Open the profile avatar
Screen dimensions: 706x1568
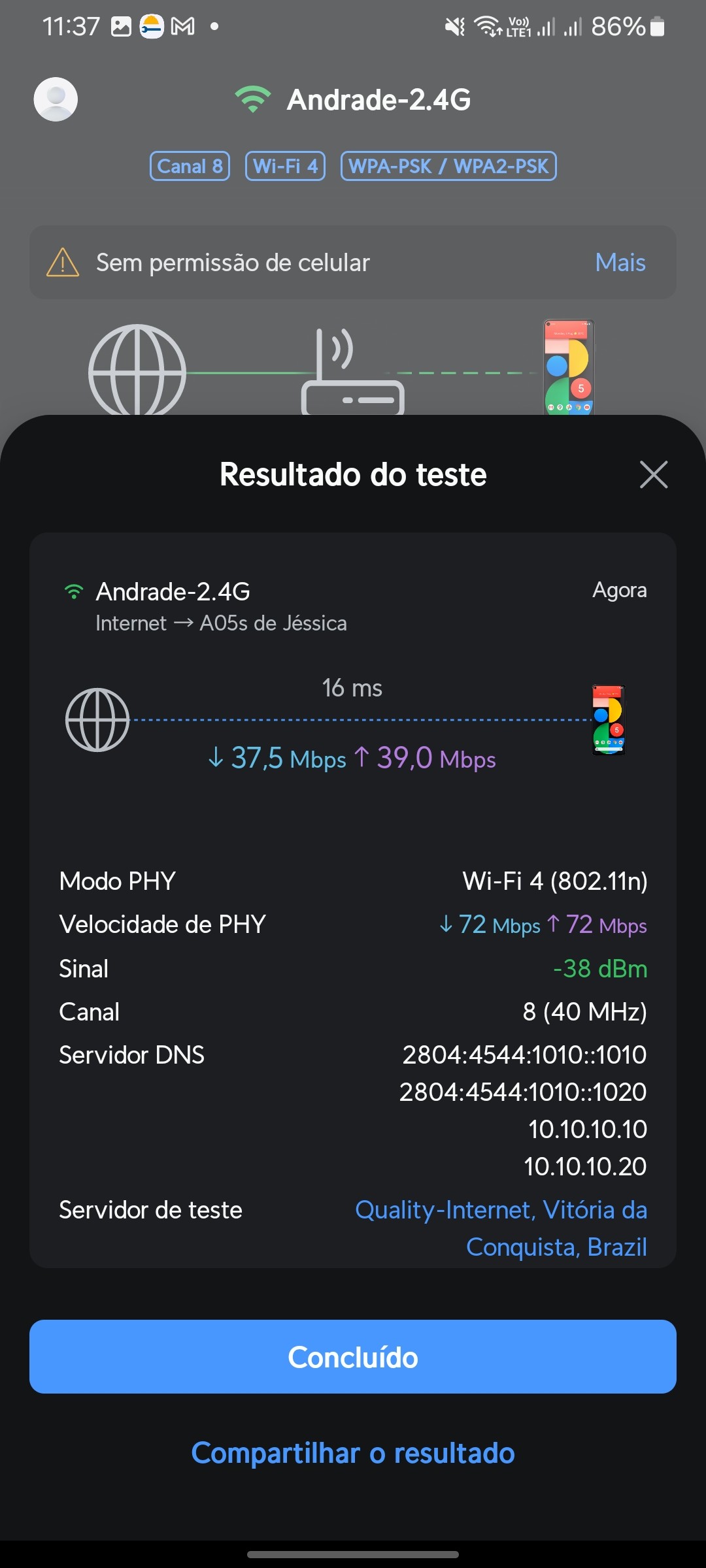(x=56, y=99)
